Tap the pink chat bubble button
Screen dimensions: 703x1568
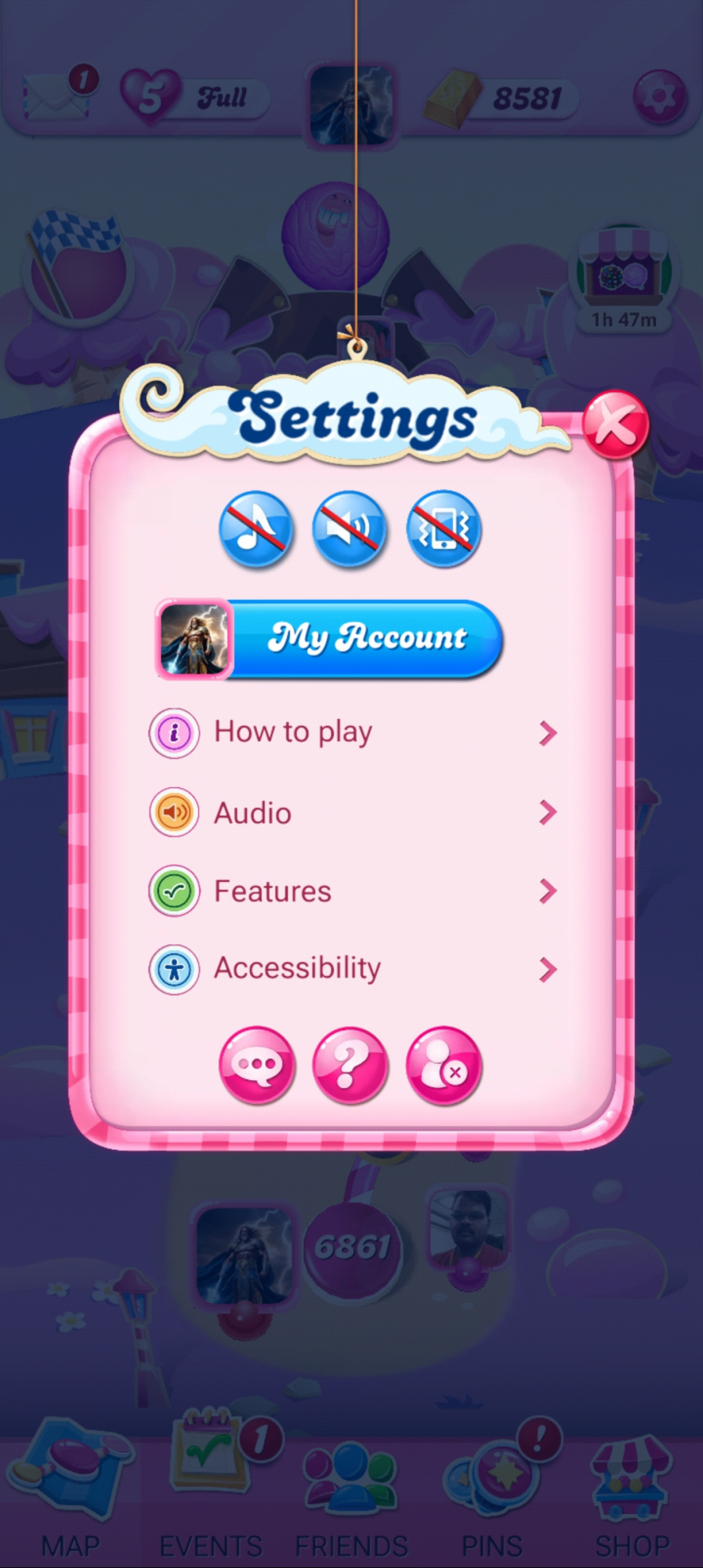[x=256, y=1065]
